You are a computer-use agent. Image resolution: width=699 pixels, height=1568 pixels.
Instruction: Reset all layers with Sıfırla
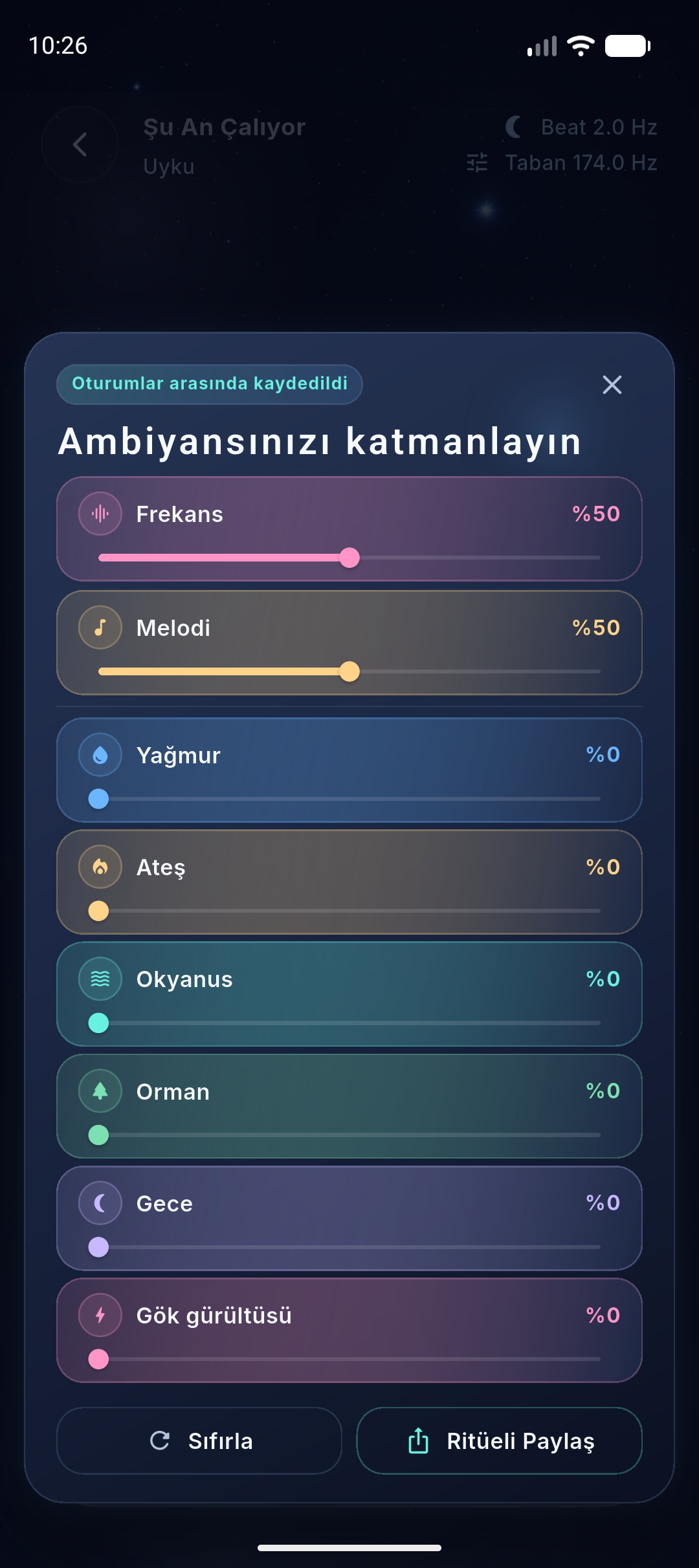(x=199, y=1441)
